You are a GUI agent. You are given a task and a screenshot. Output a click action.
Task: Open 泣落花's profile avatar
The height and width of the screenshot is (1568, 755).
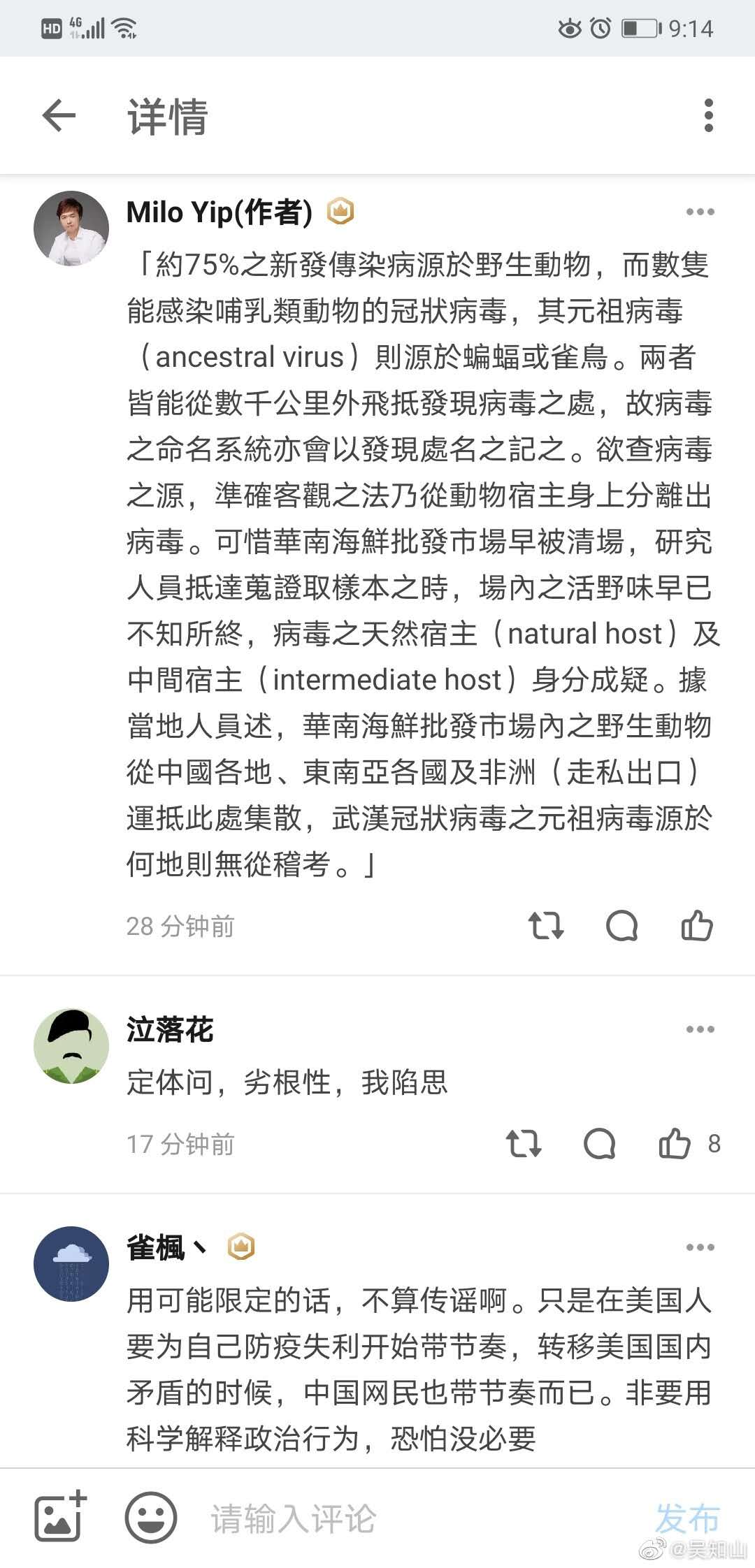(71, 1046)
